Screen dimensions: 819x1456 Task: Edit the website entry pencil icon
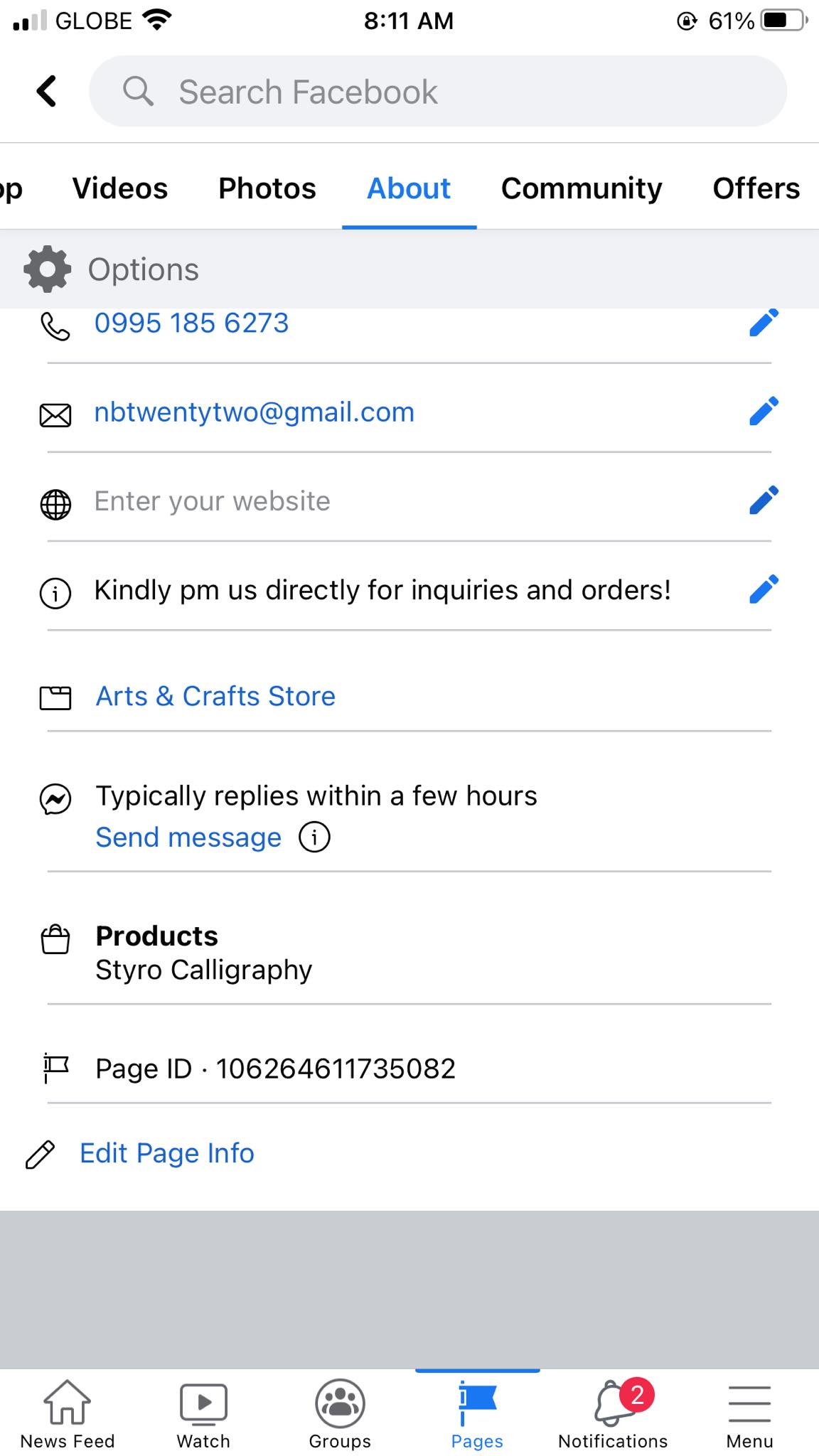click(x=764, y=500)
